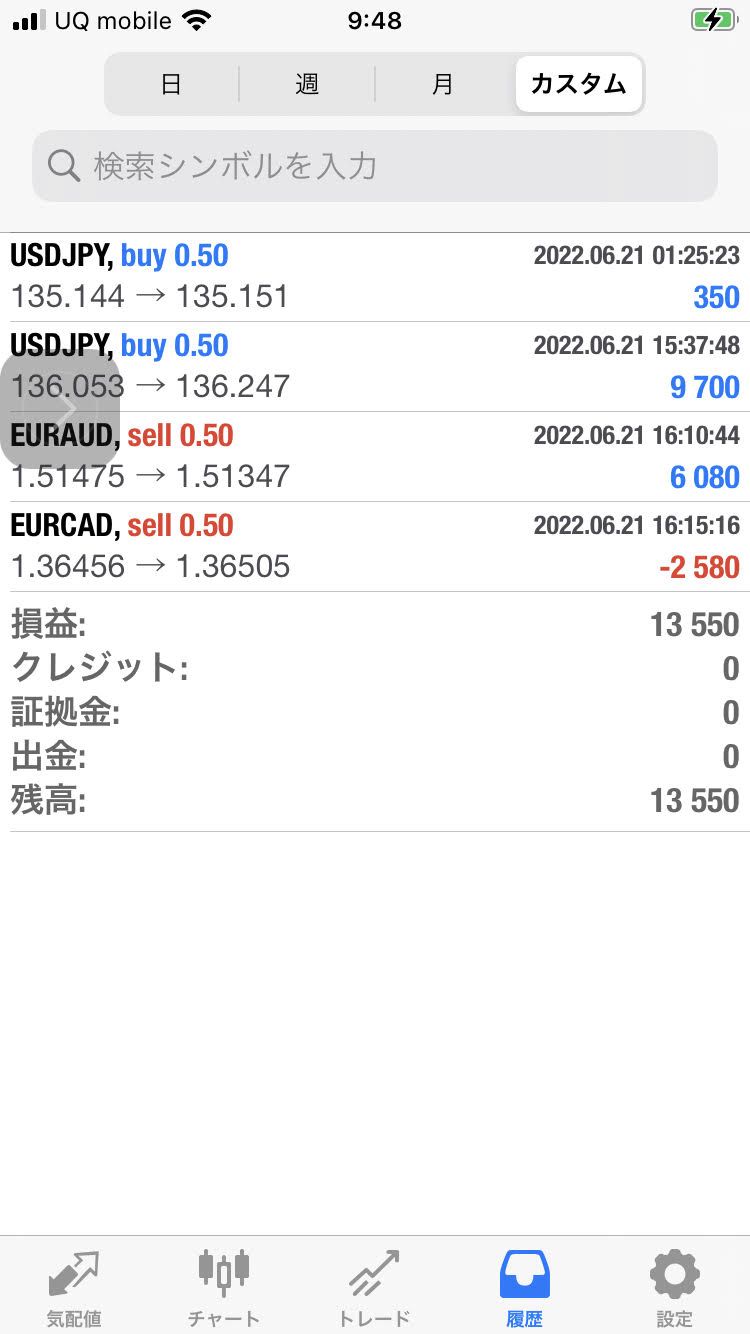
Task: Tap the 検索シンボルを入力 search field
Action: 375,166
